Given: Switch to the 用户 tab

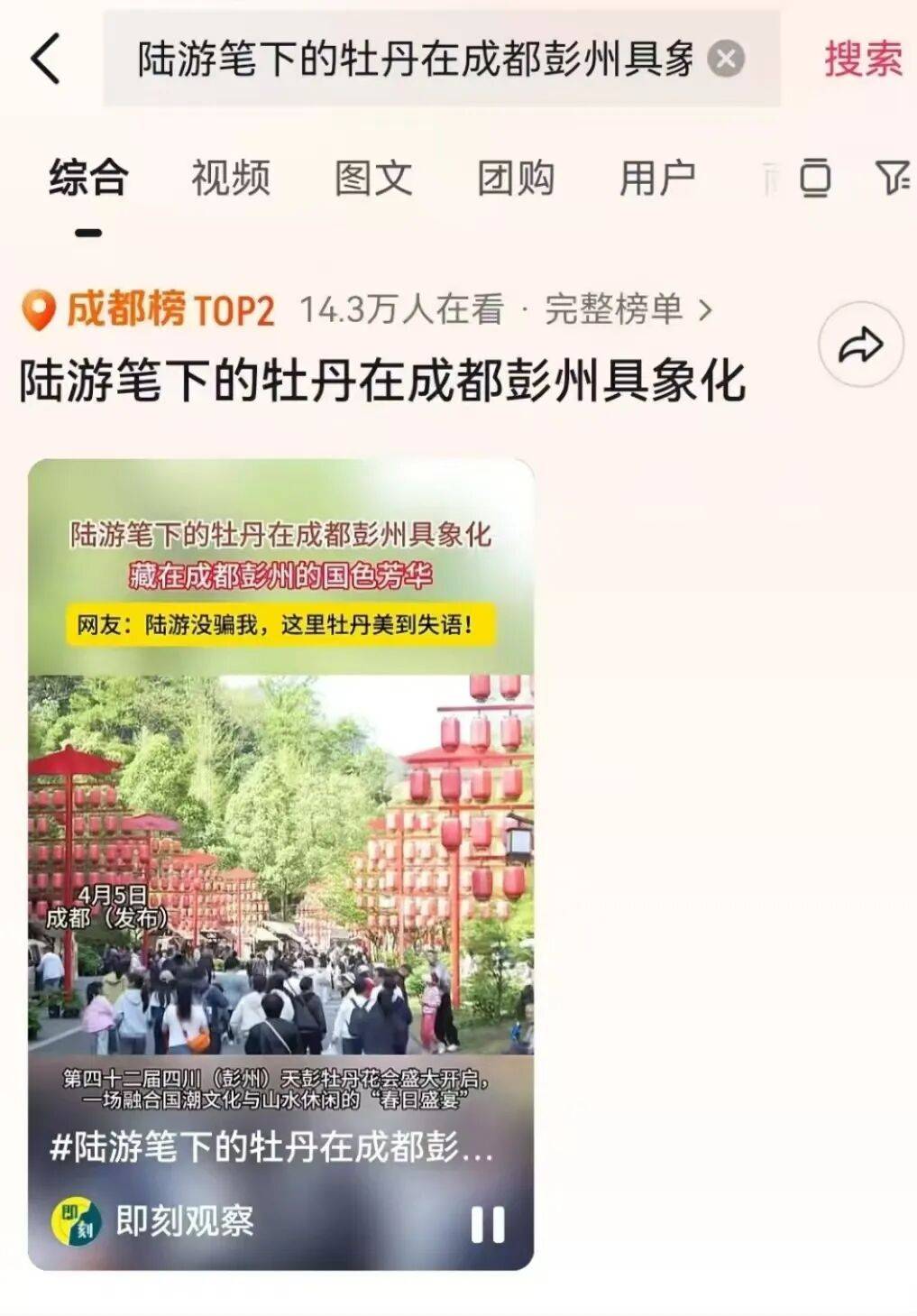Looking at the screenshot, I should 657,178.
